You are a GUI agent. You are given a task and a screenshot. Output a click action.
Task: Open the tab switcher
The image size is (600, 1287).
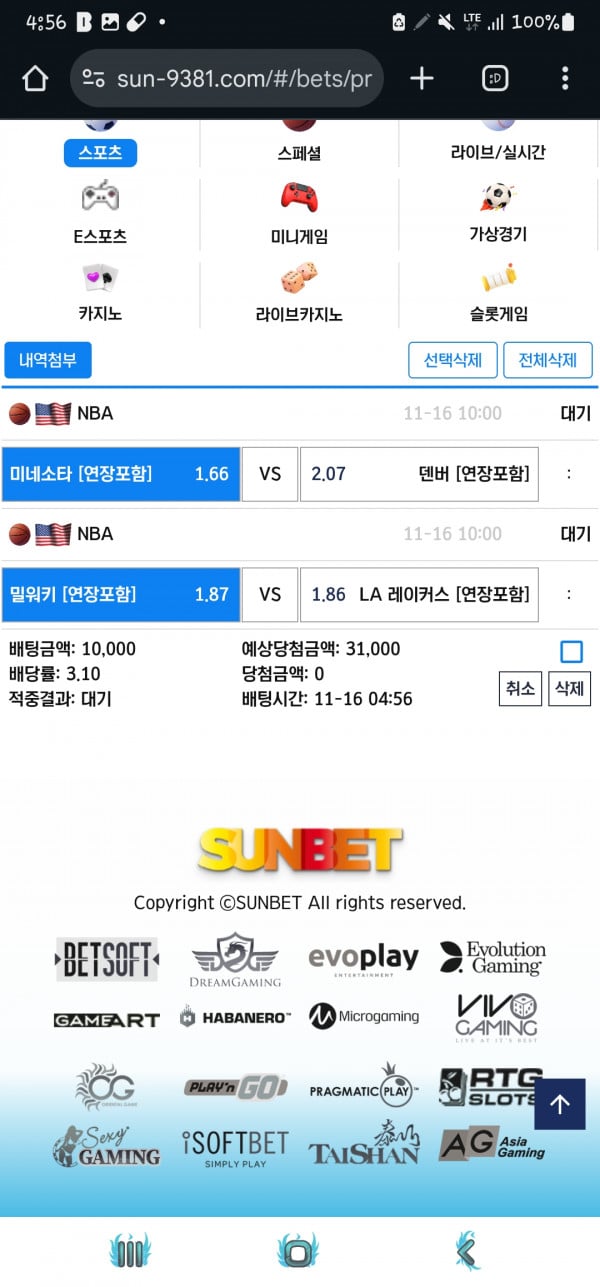click(x=495, y=78)
